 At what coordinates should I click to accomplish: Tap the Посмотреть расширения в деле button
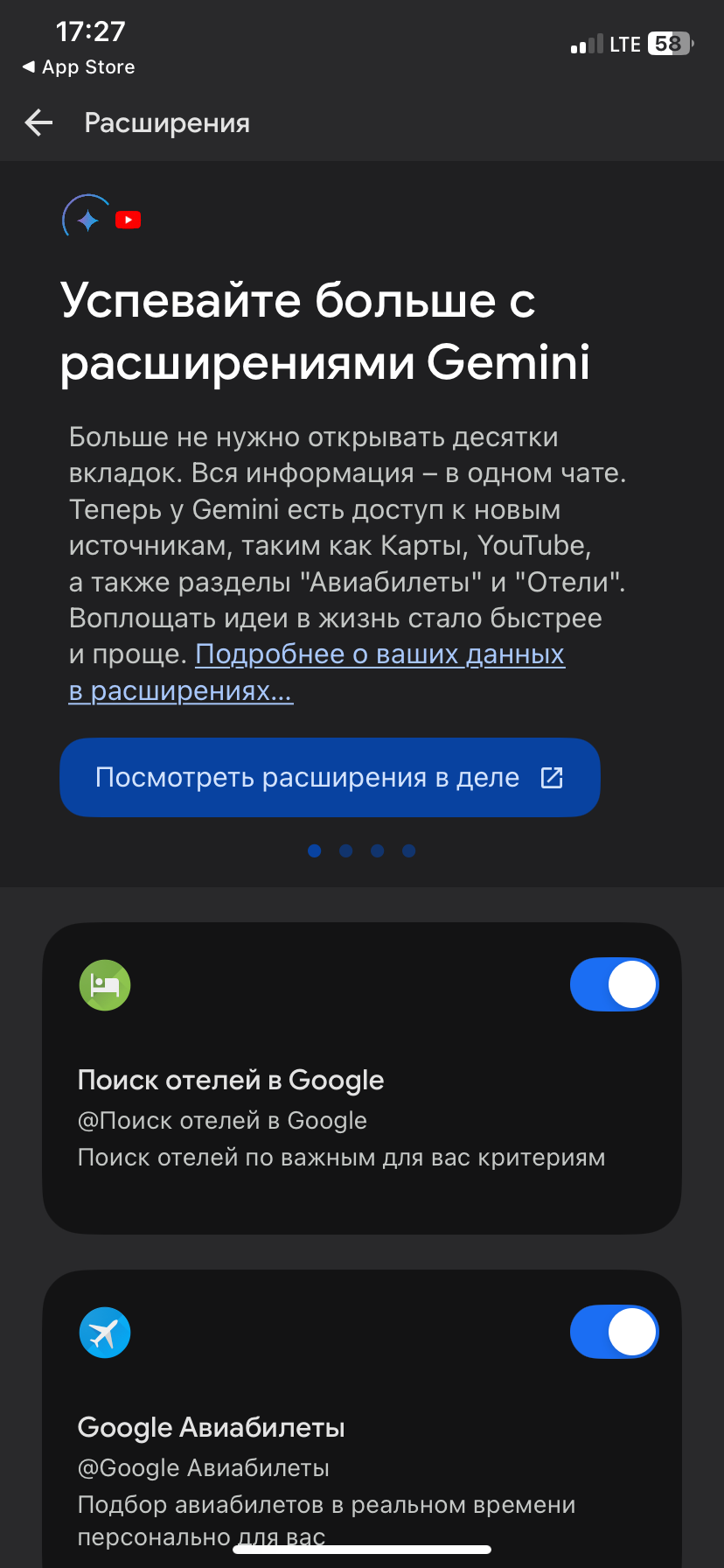[x=330, y=778]
